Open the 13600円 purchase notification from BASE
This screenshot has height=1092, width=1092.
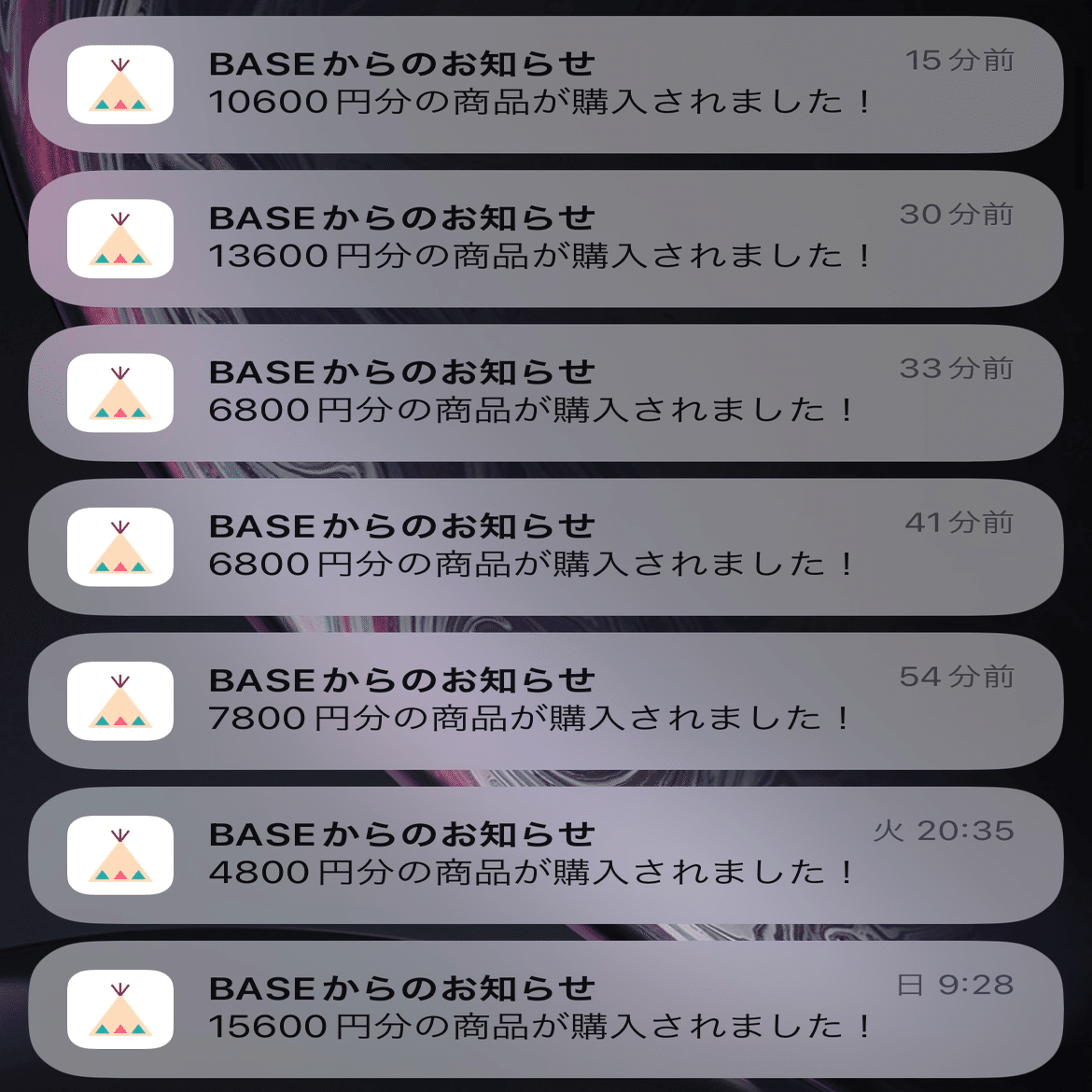click(x=546, y=239)
